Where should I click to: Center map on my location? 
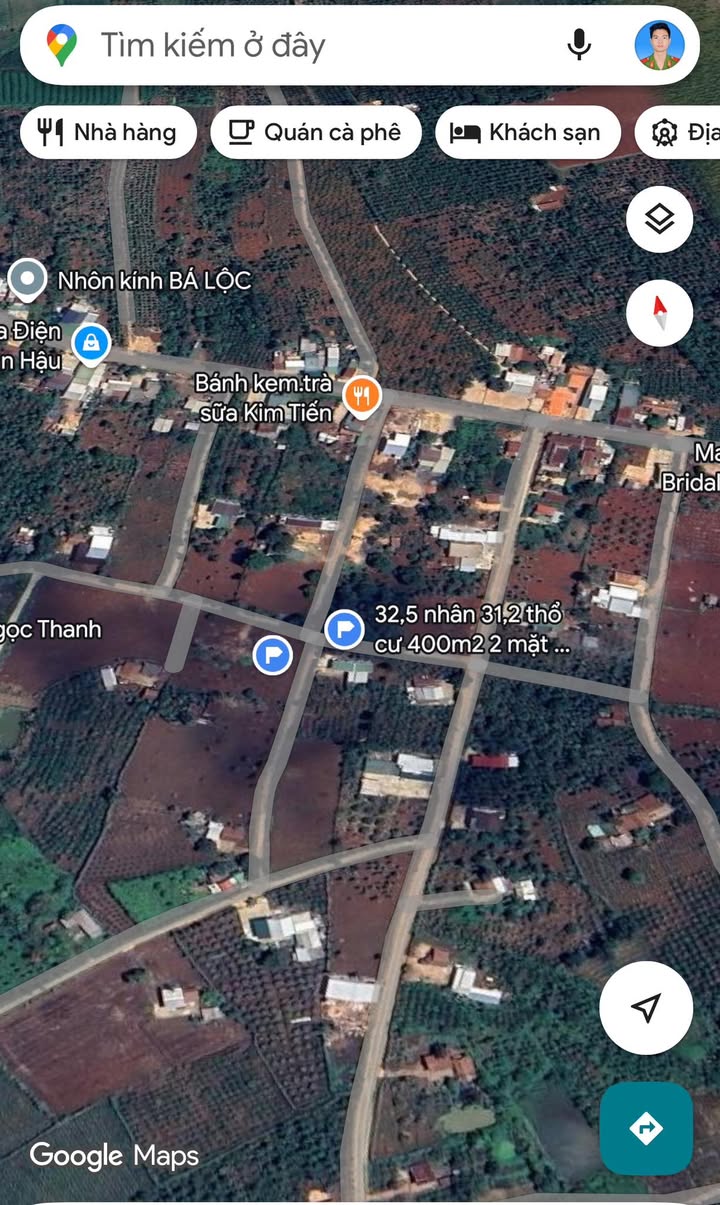[x=646, y=1008]
